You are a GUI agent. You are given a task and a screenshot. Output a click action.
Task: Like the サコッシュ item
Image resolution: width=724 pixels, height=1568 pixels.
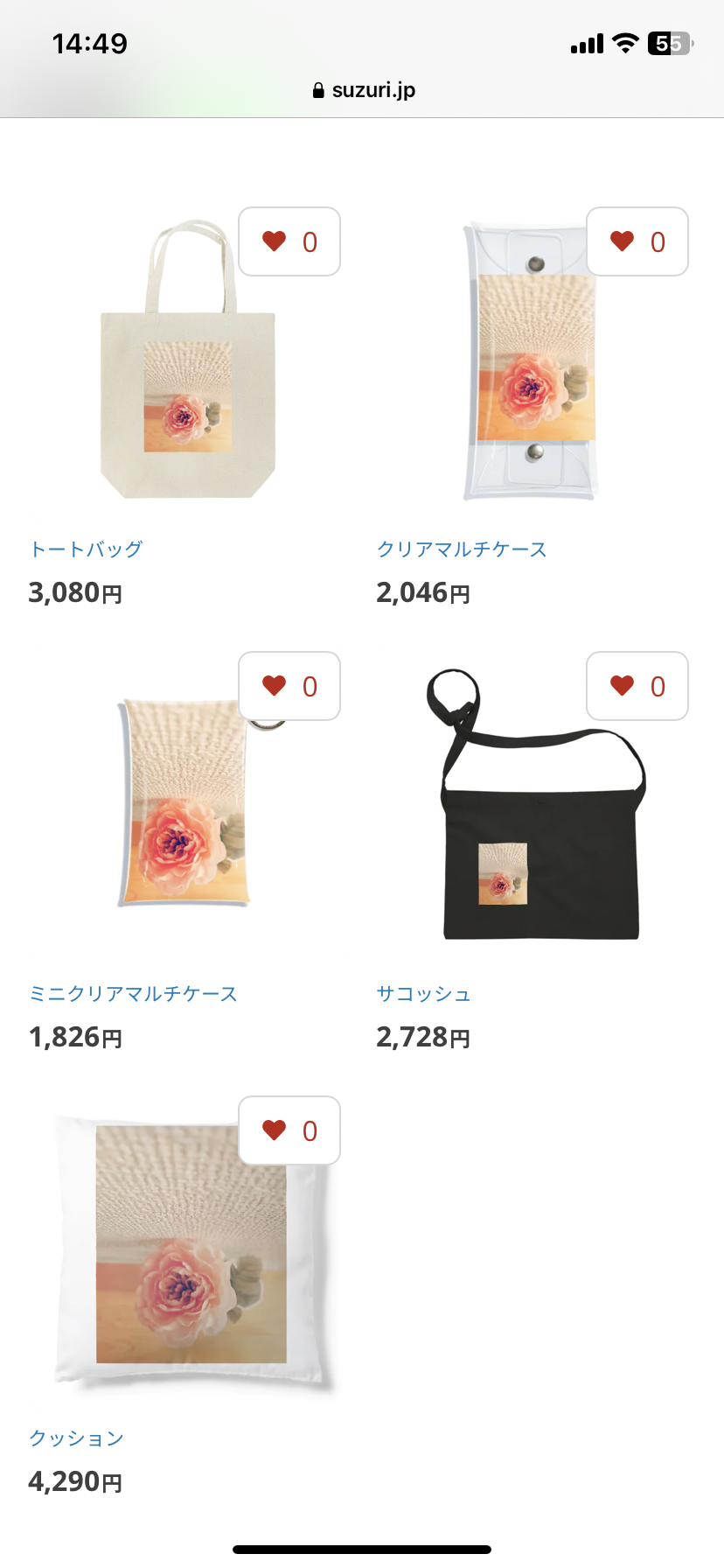pos(637,686)
